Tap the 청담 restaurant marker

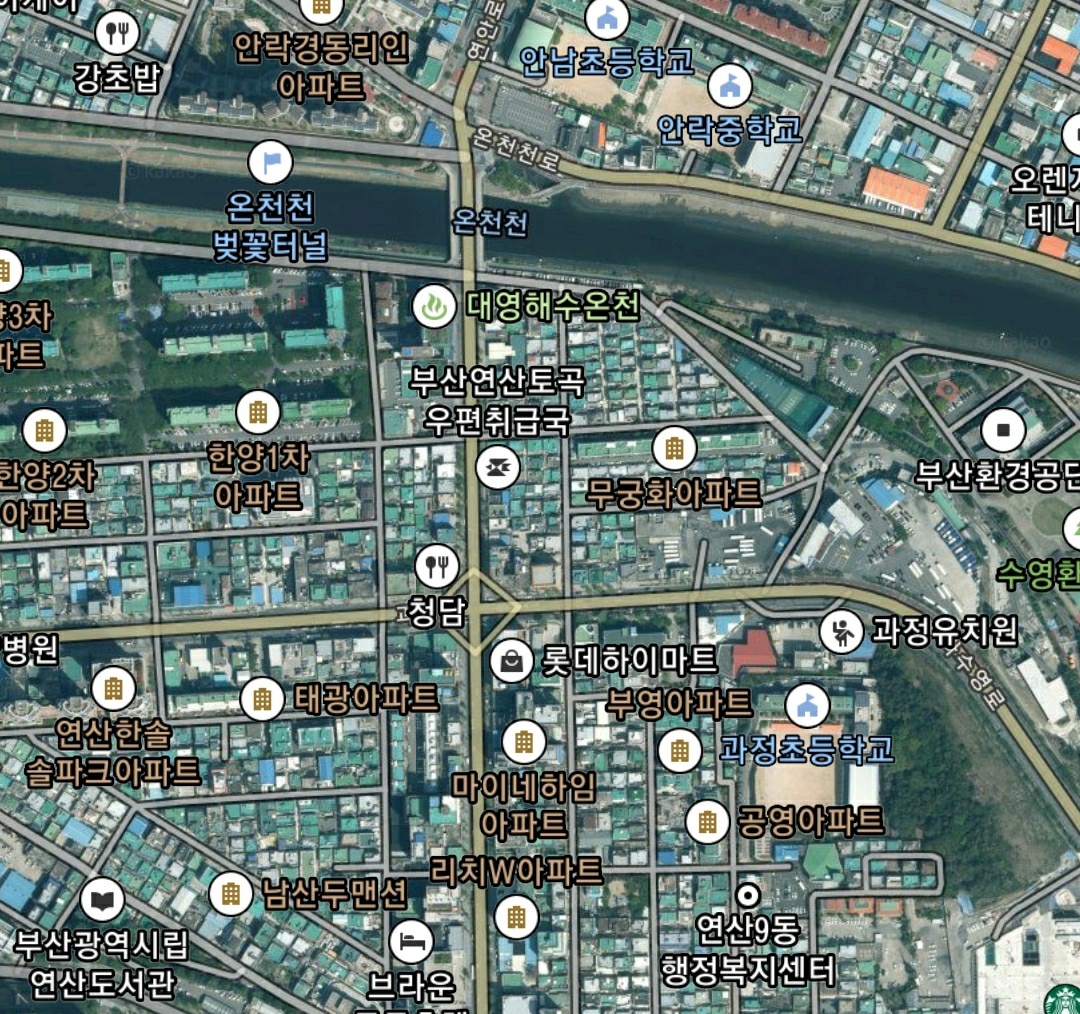pos(436,566)
